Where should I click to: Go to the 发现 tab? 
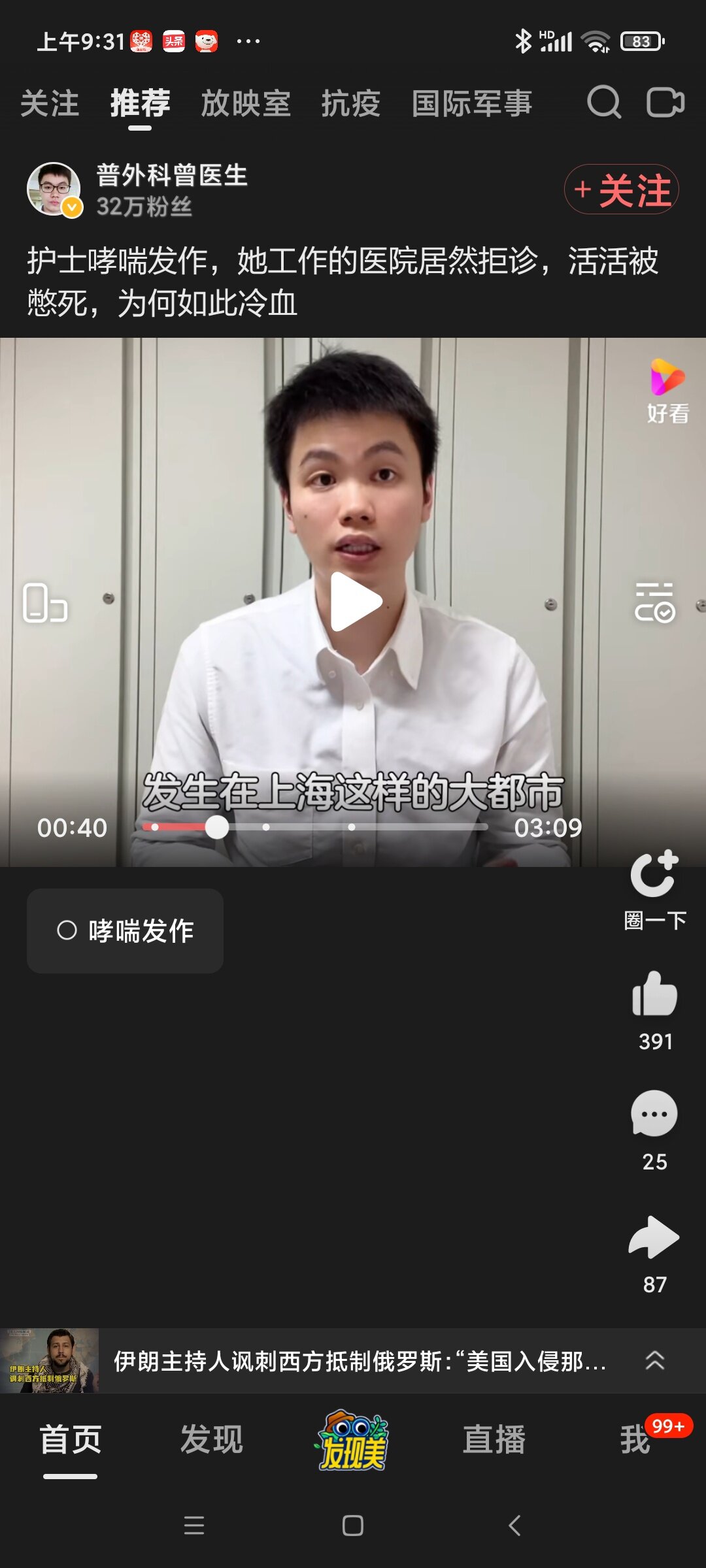tap(211, 1439)
